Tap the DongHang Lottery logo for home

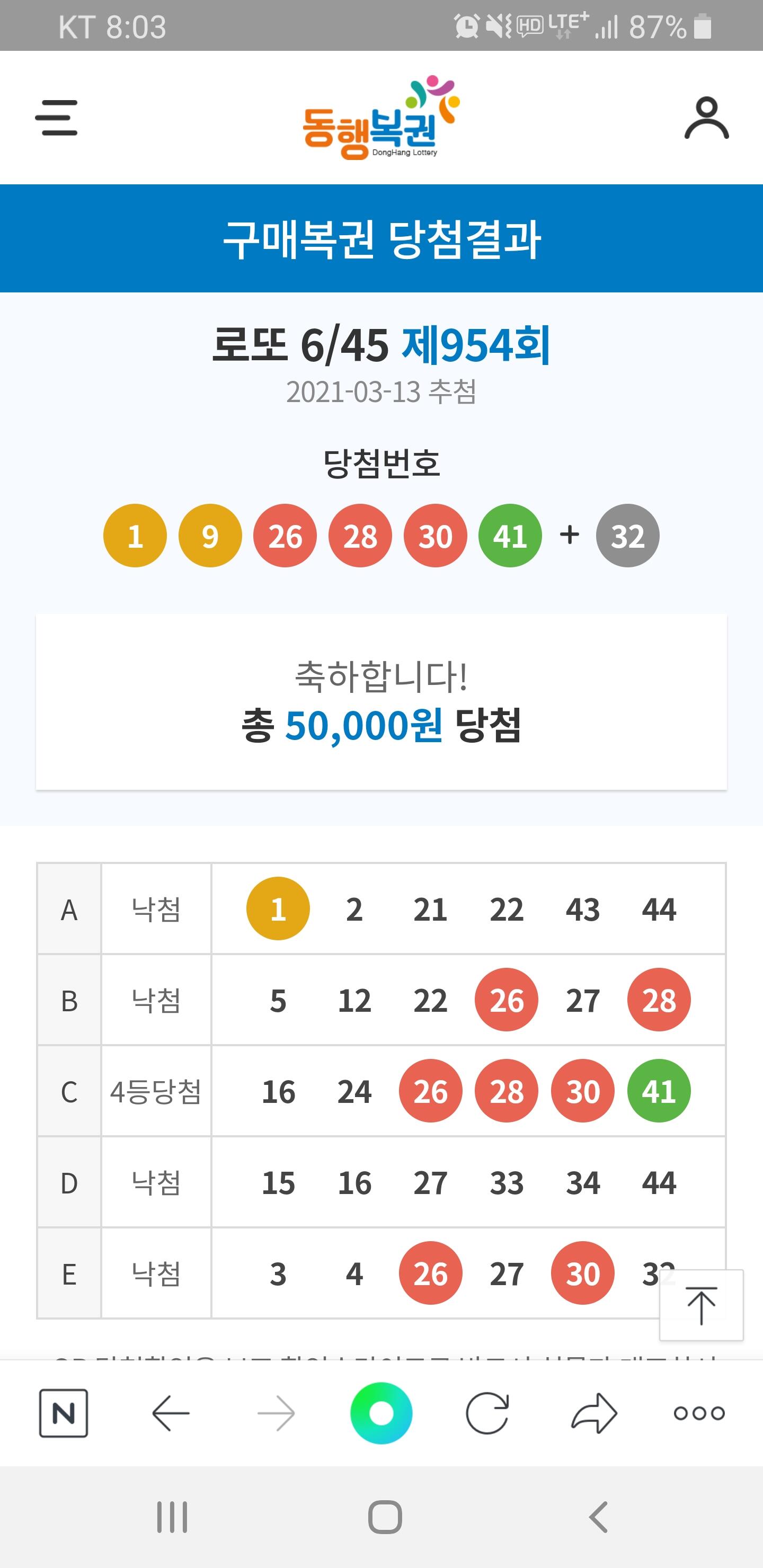381,118
